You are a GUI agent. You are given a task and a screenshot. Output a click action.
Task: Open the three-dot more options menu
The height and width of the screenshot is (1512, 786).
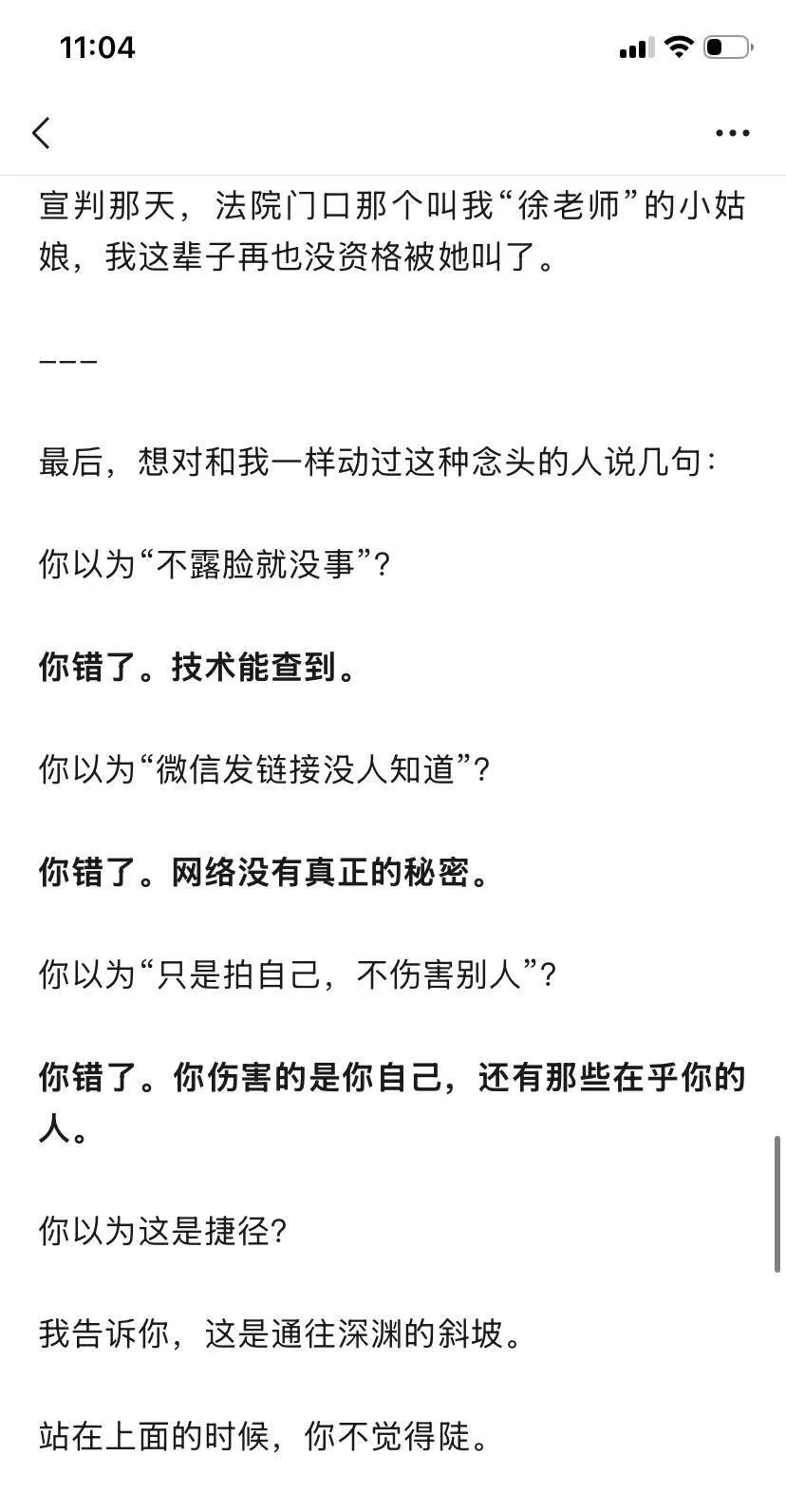tap(732, 134)
